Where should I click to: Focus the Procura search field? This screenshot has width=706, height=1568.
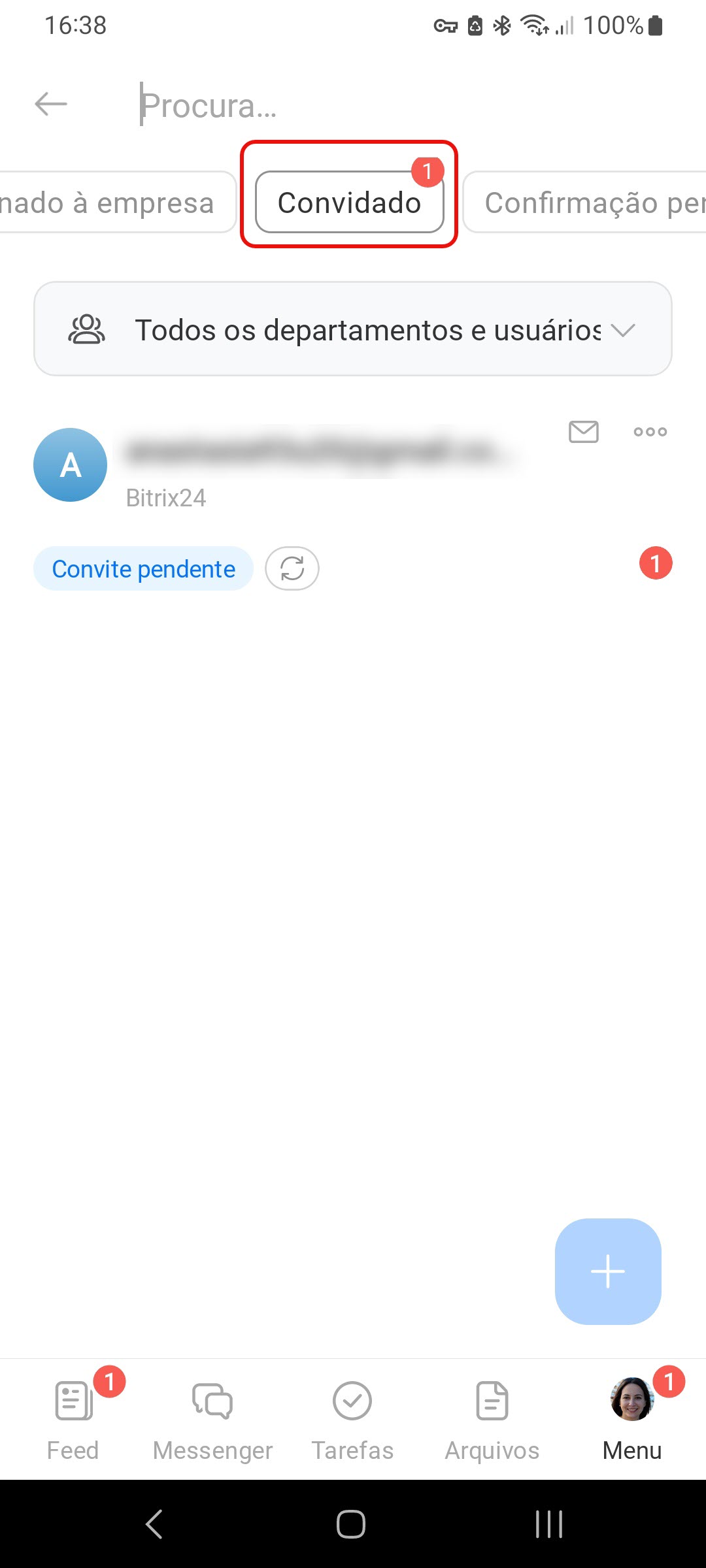(392, 105)
